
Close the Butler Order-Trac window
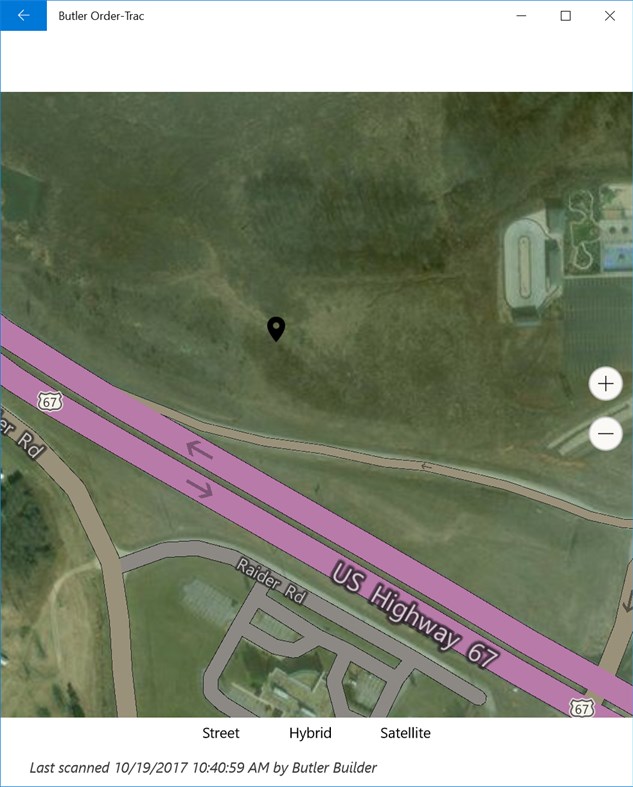610,16
